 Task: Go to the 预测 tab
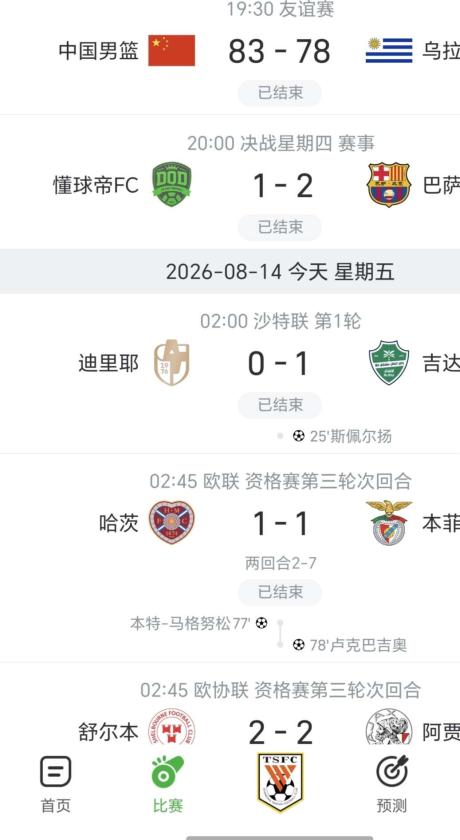coord(391,784)
